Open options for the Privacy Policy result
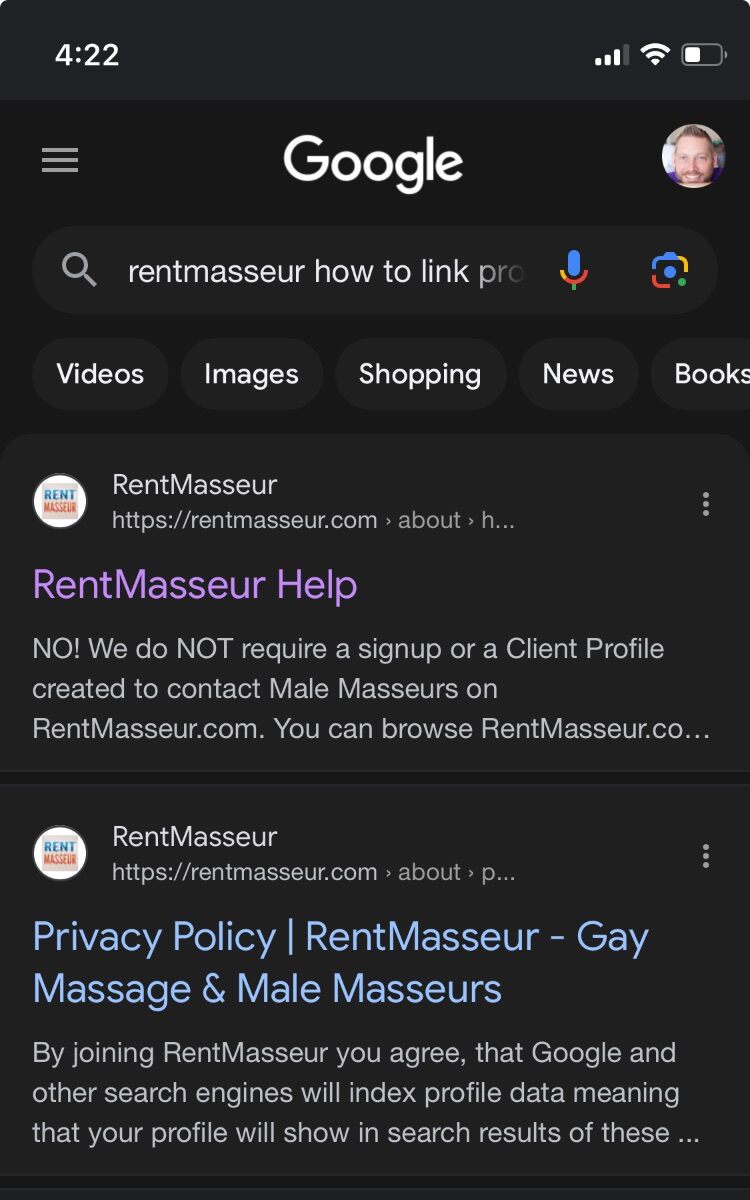Screen dimensions: 750x1200 pos(706,856)
